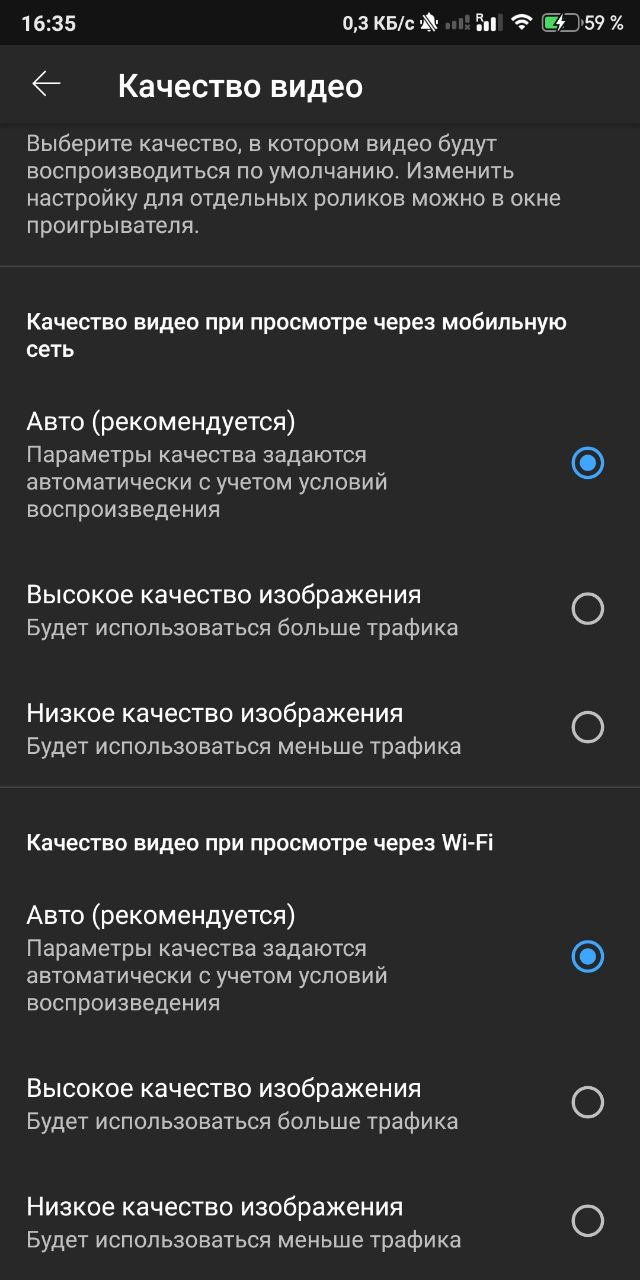Pick low picture quality for mobile network
Viewport: 640px width, 1280px height.
tap(587, 727)
